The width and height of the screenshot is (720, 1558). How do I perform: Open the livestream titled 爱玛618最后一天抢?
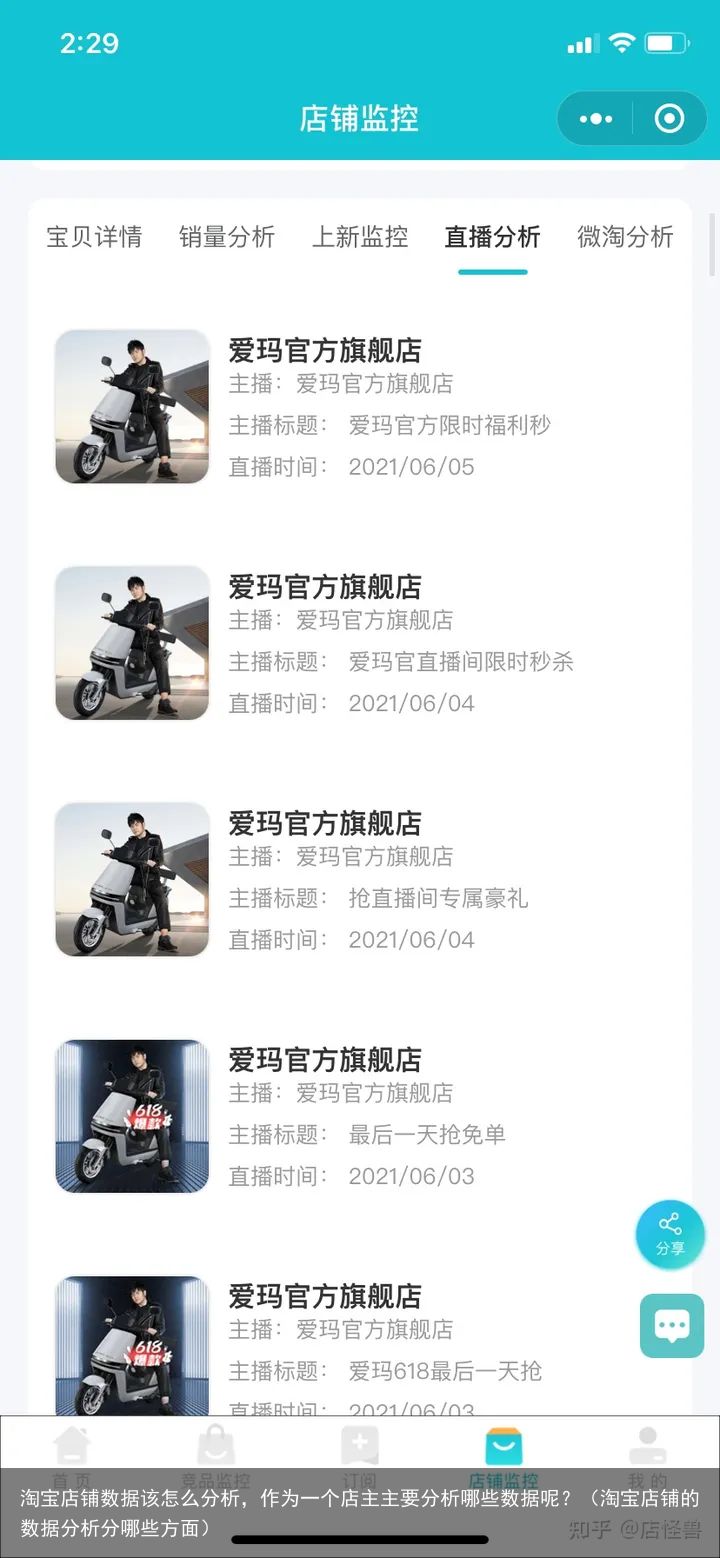(360, 1343)
